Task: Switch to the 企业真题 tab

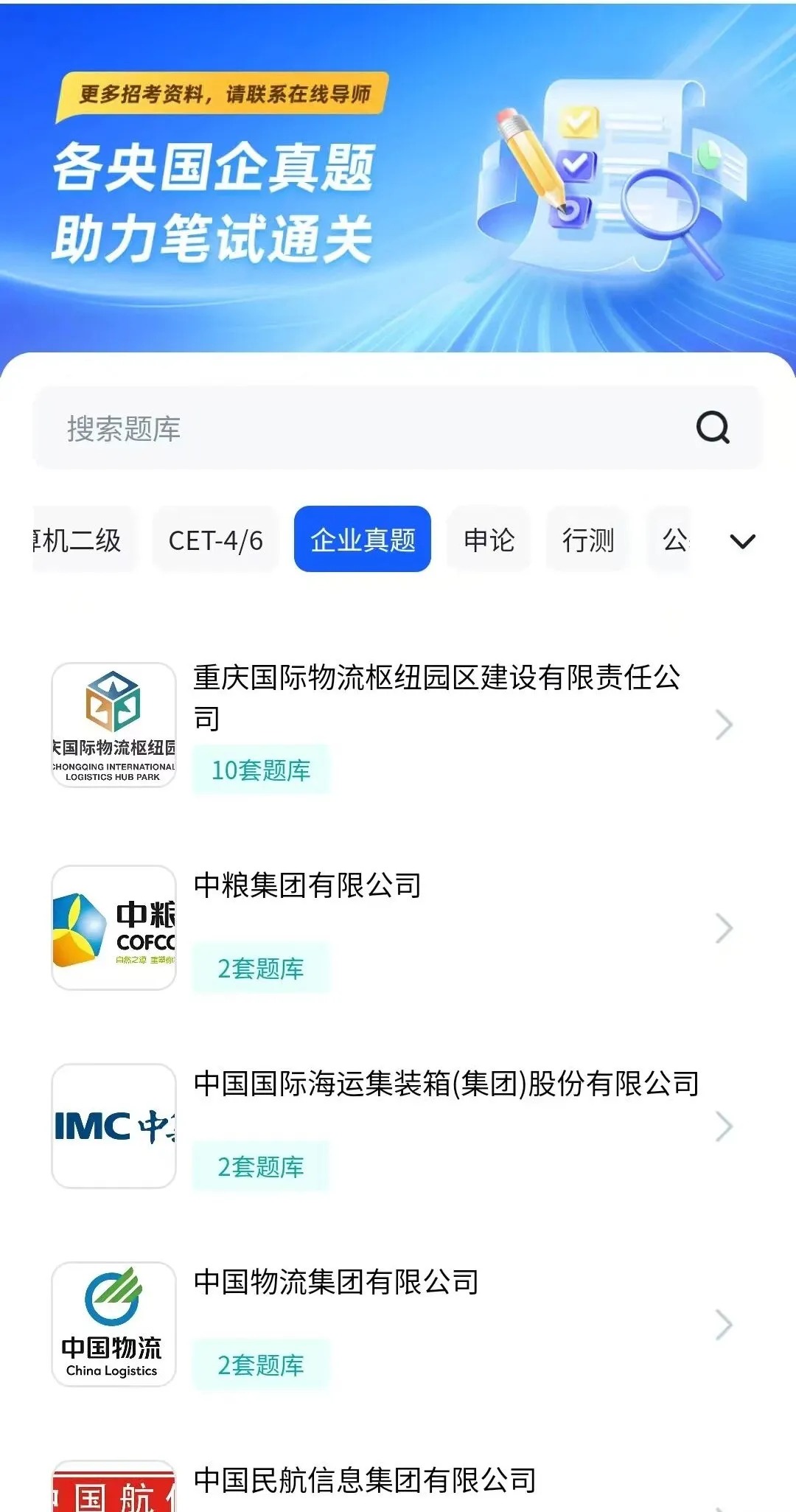Action: (363, 540)
